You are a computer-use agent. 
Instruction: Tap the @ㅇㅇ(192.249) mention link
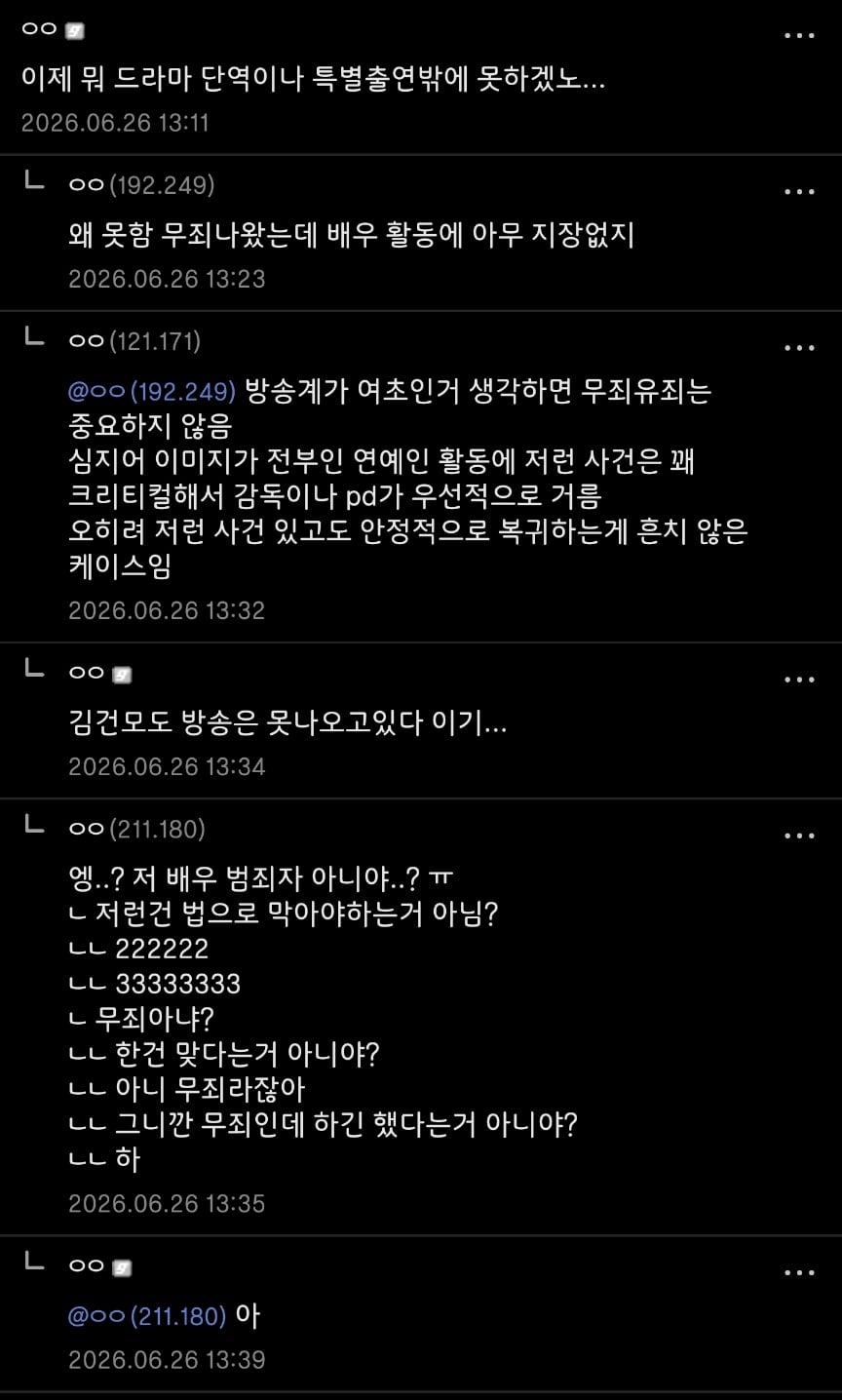coord(152,391)
